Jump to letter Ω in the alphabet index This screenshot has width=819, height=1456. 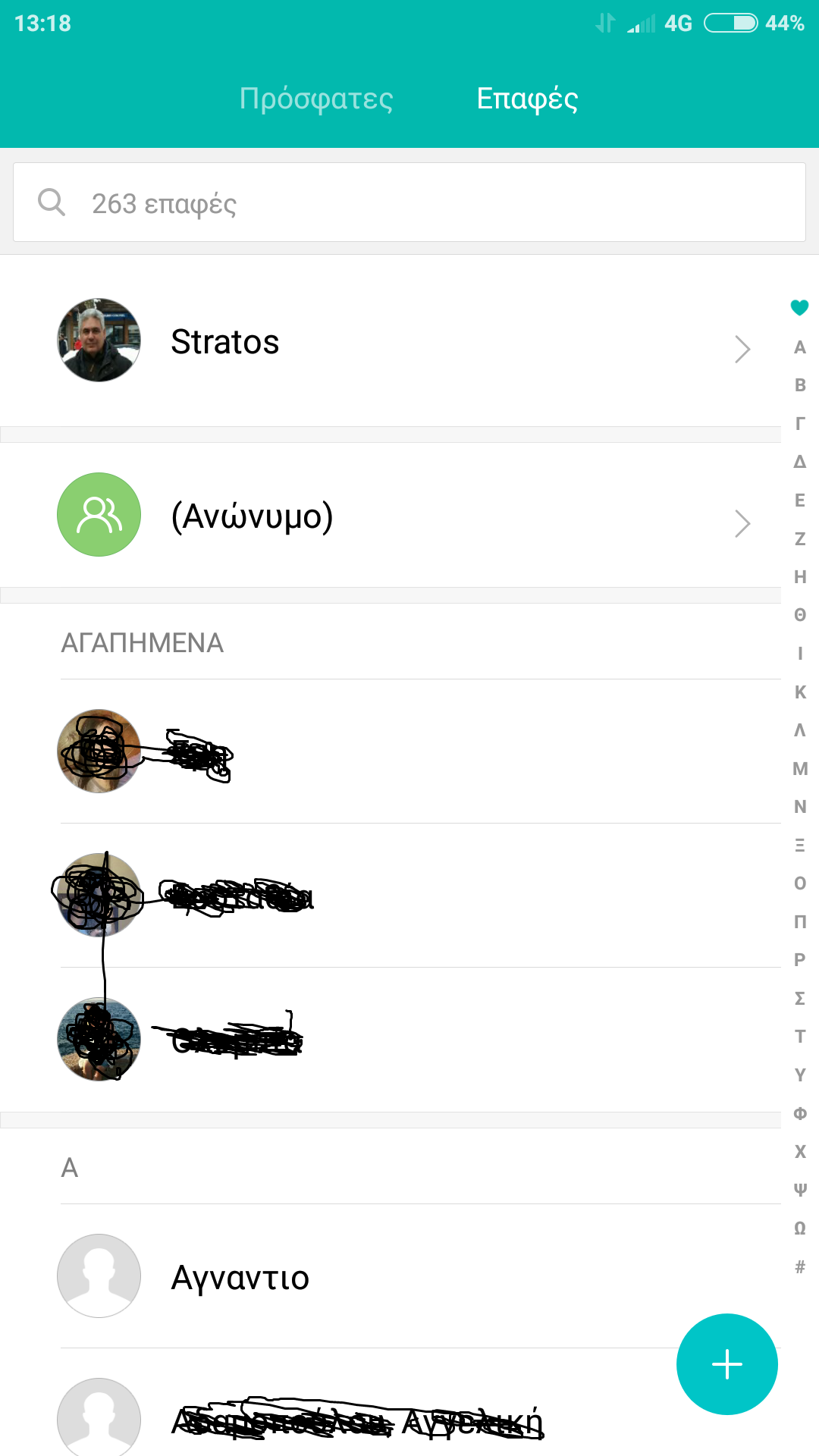click(x=800, y=1228)
